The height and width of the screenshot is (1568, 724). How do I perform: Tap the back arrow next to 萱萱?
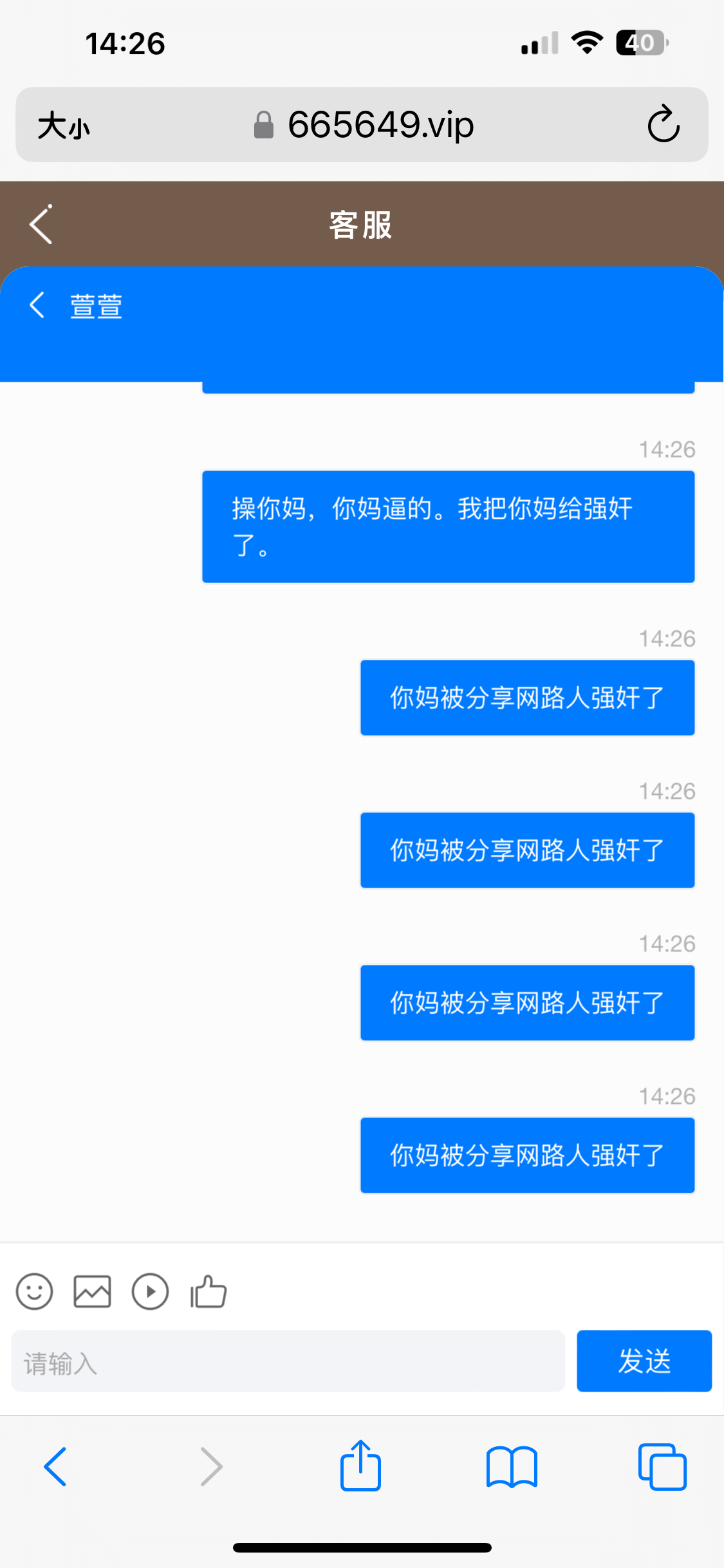(37, 305)
